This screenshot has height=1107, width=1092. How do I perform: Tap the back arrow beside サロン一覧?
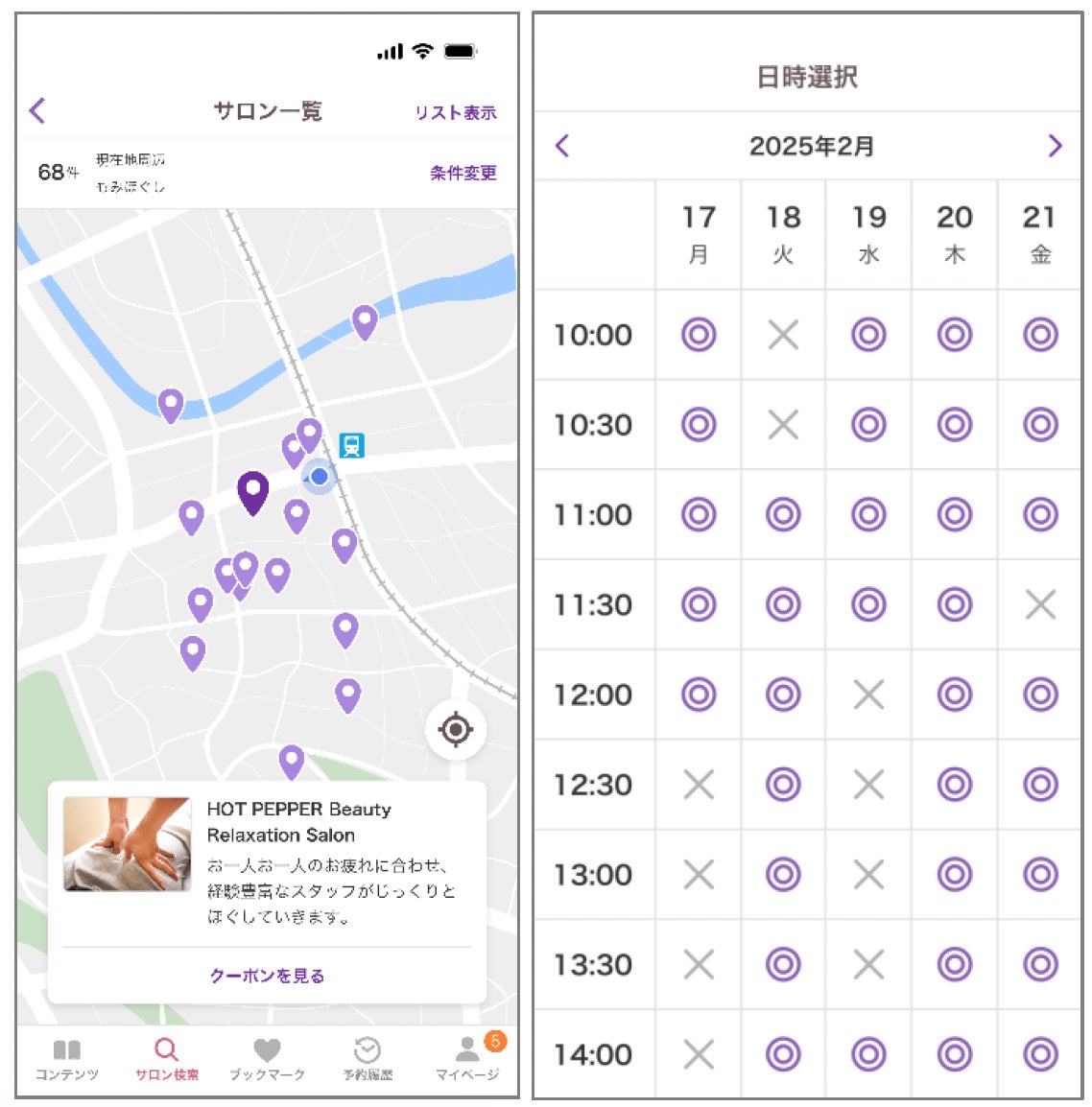[x=37, y=110]
